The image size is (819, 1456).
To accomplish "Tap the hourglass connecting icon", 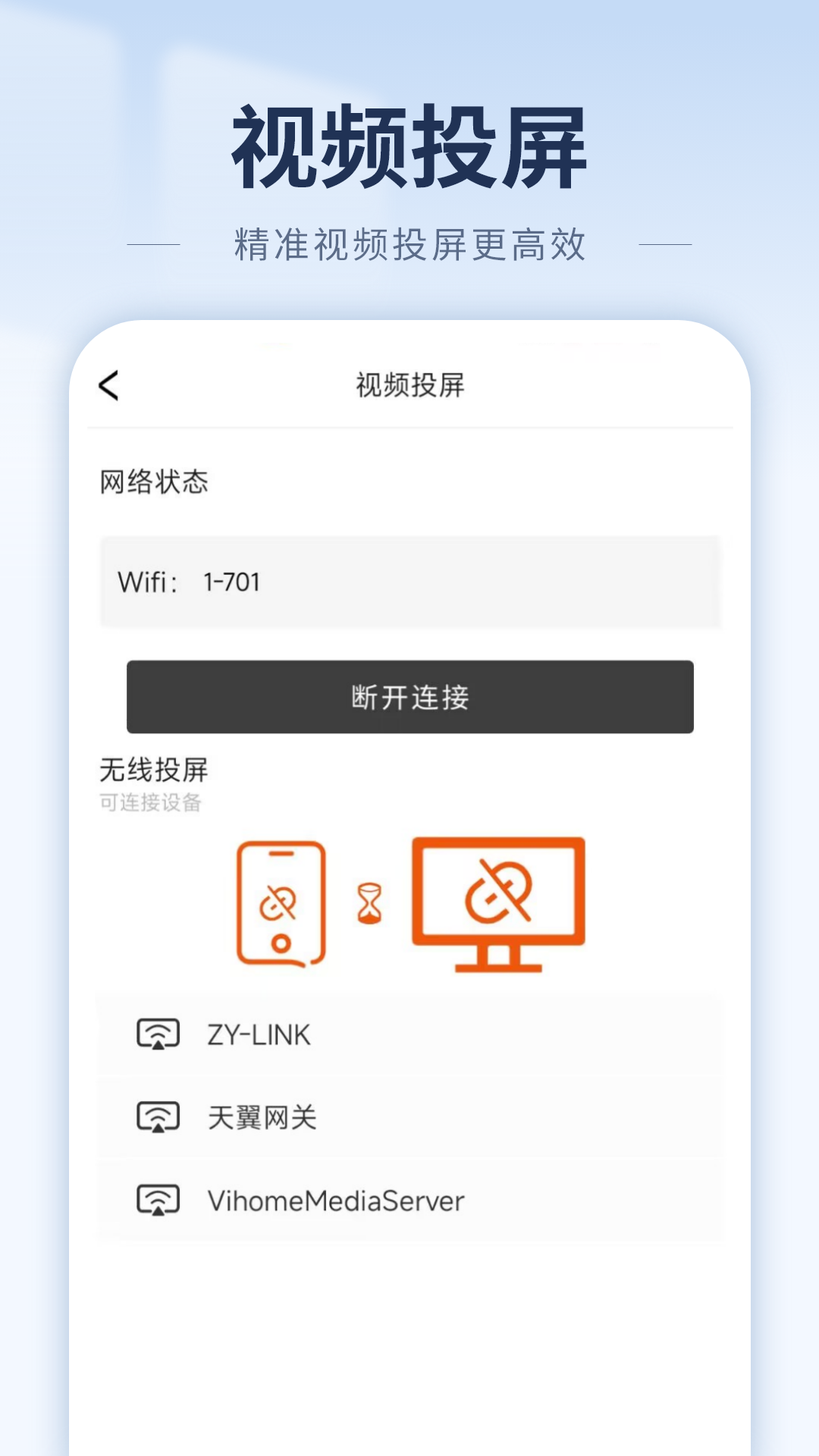I will (369, 902).
